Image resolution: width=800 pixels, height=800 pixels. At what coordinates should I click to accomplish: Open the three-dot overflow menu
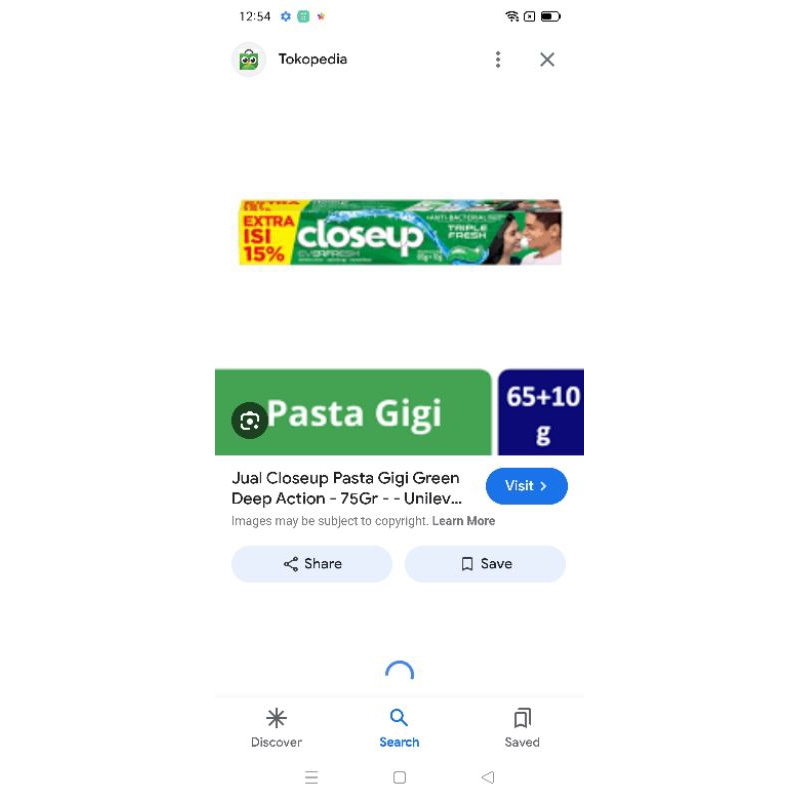(498, 60)
